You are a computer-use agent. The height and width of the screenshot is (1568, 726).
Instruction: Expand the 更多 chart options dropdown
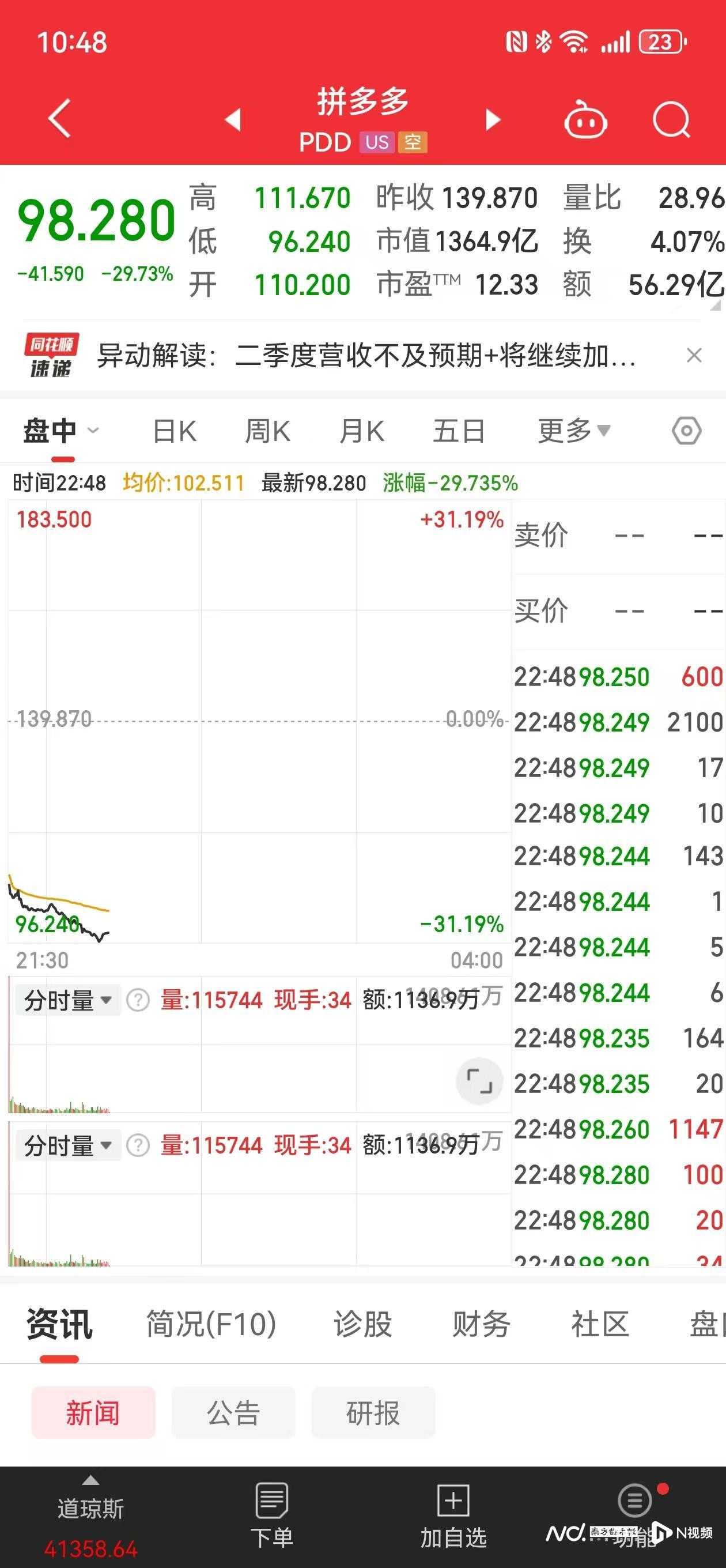[571, 429]
